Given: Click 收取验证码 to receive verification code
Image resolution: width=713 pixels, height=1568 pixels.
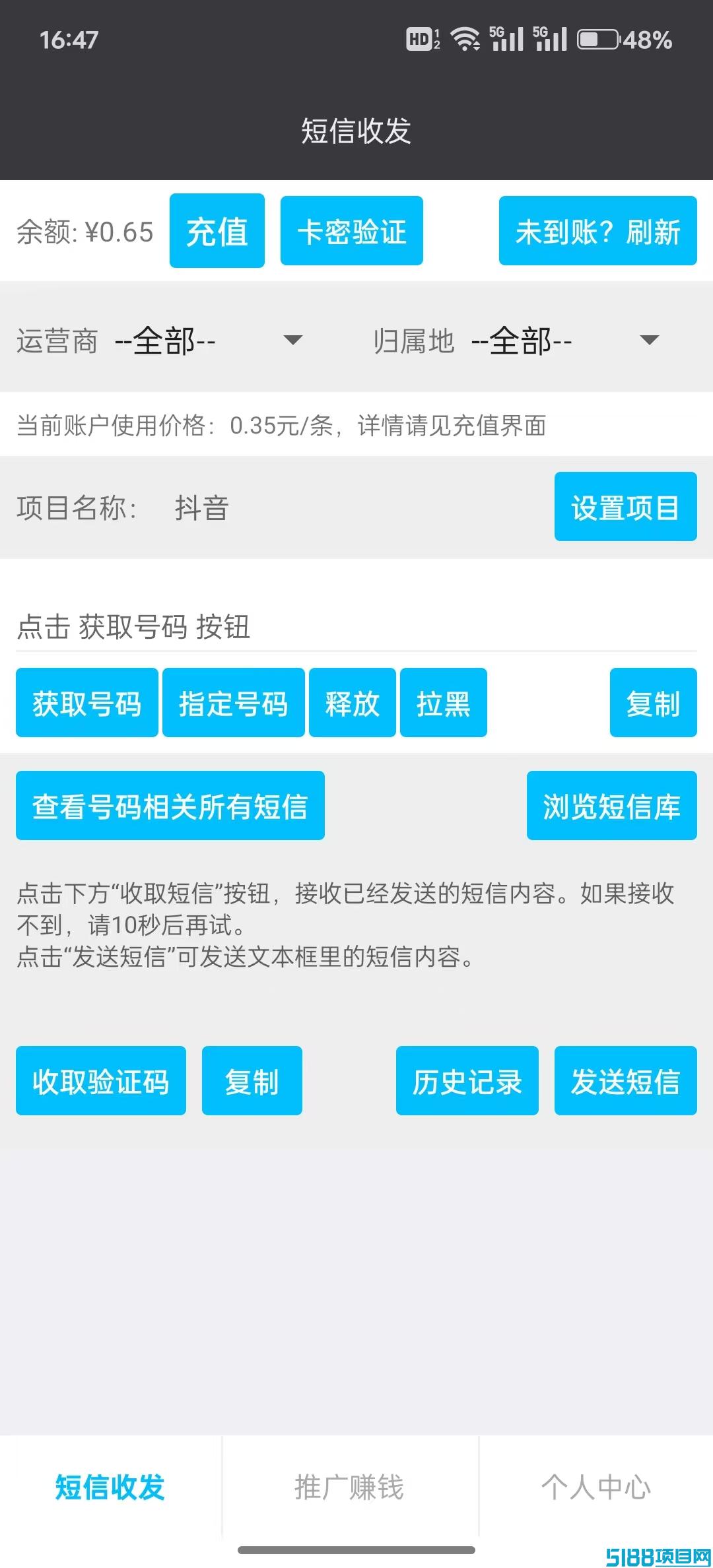Looking at the screenshot, I should coord(101,1081).
